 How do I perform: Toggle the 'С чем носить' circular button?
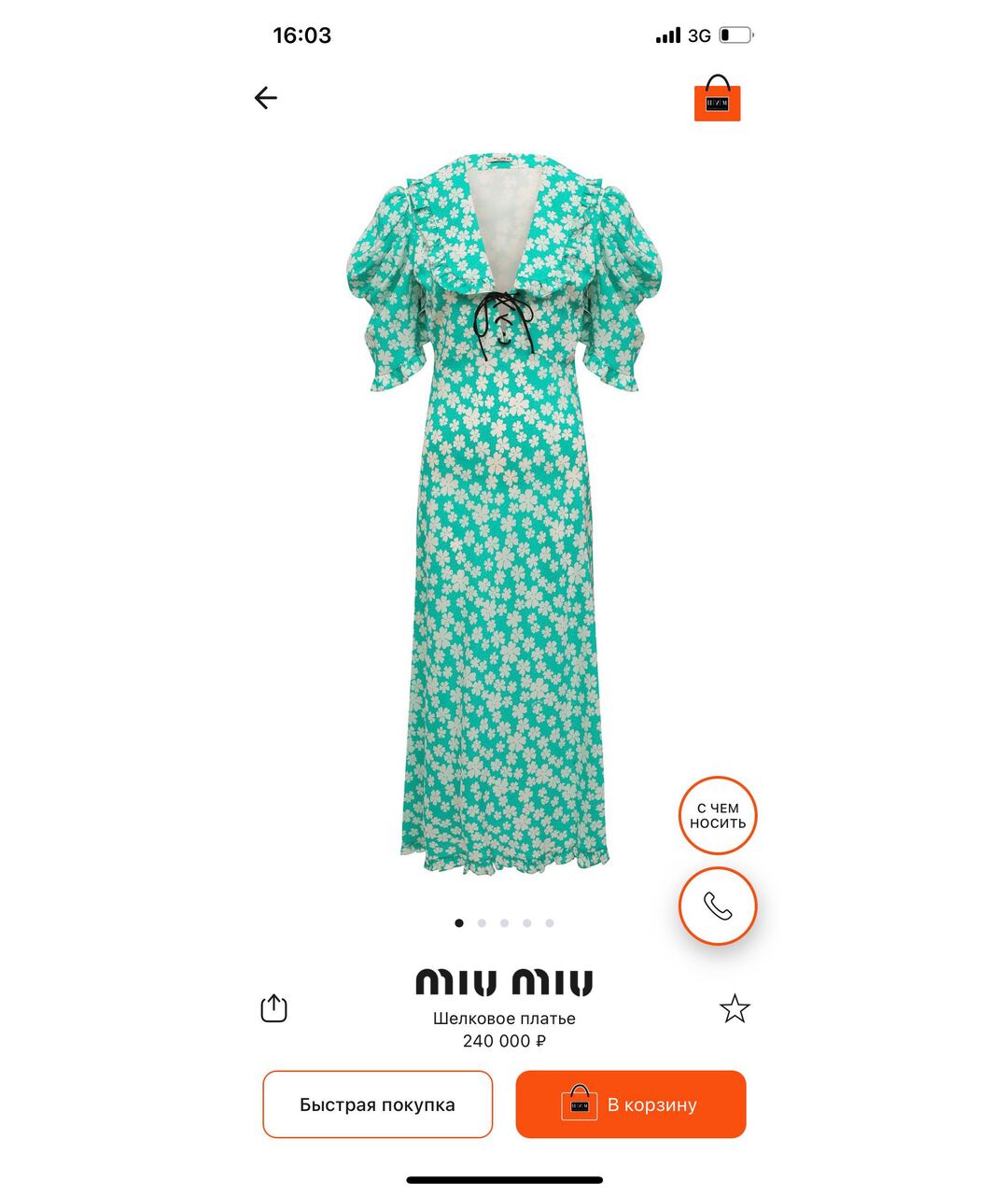717,815
